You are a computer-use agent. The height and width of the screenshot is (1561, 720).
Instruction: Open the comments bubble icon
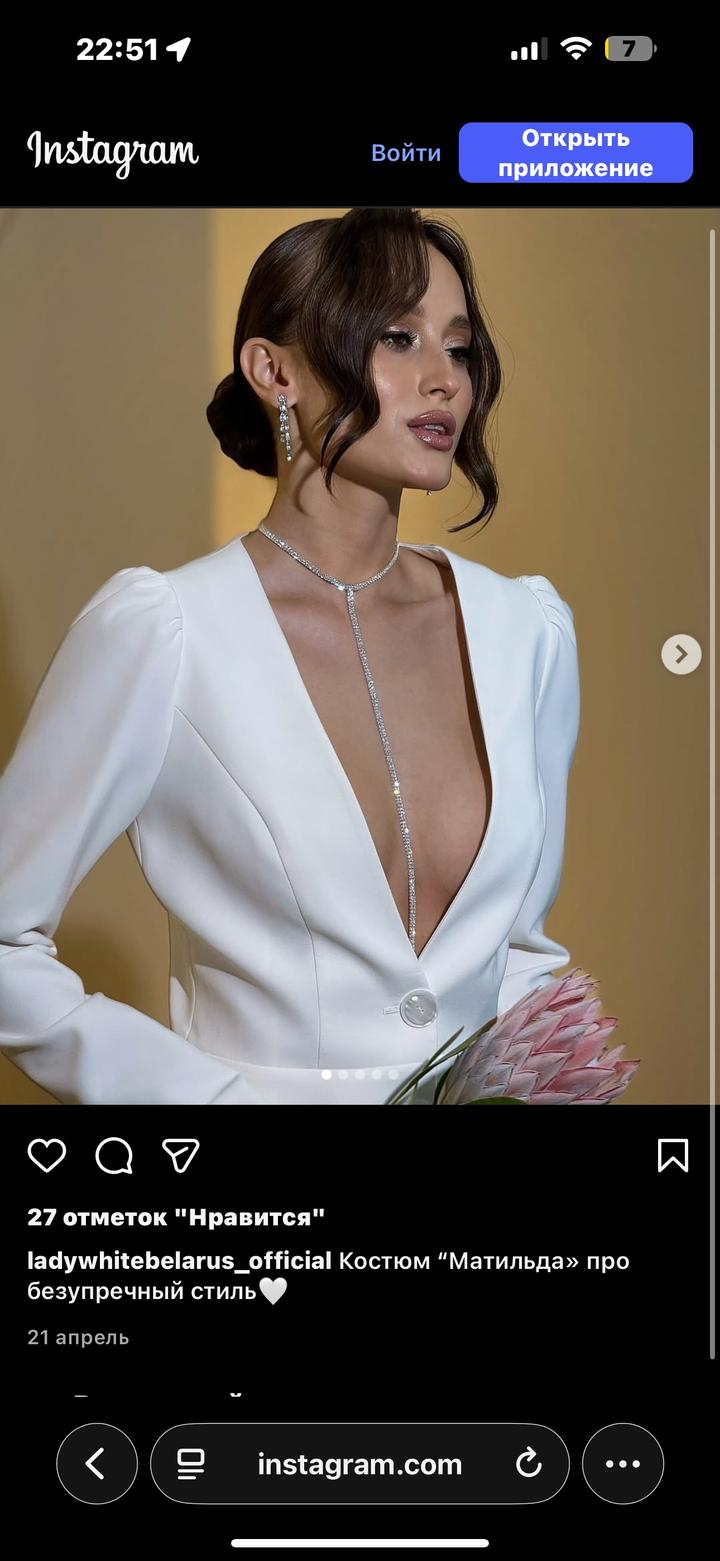[x=114, y=1155]
